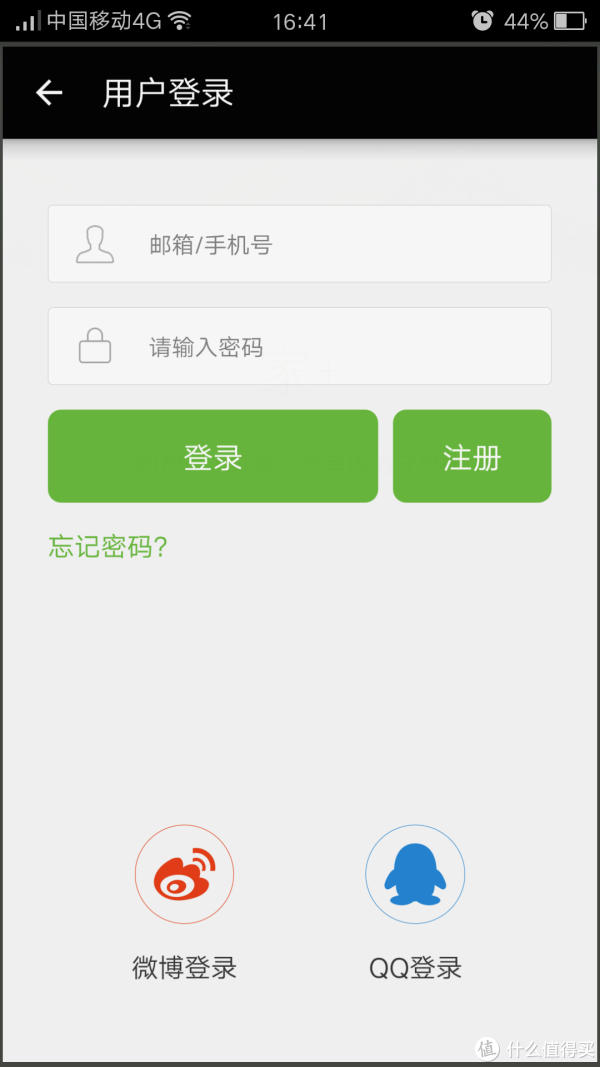Go back using the top-left arrow
The width and height of the screenshot is (600, 1067).
pyautogui.click(x=49, y=93)
